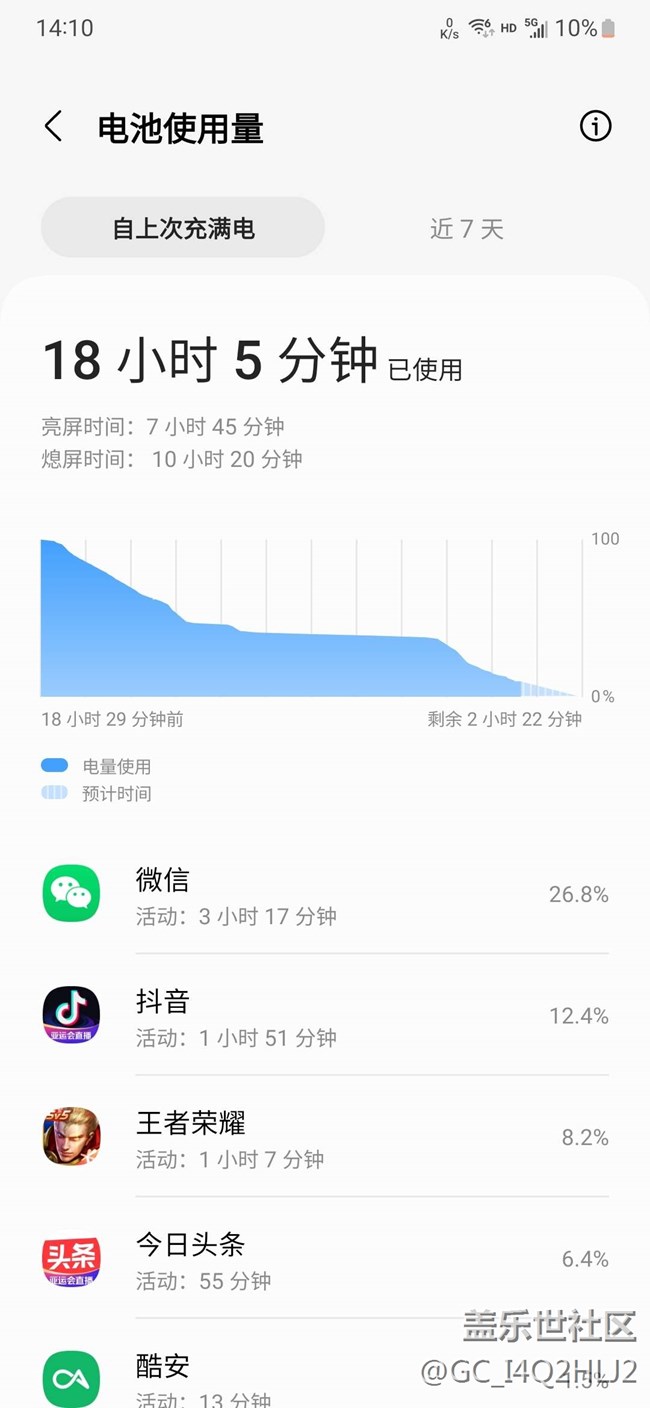The height and width of the screenshot is (1408, 650).
Task: Open the battery usage info icon
Action: (595, 127)
